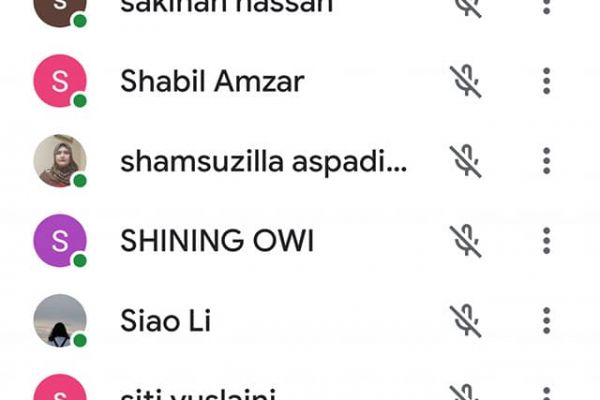Image resolution: width=600 pixels, height=400 pixels.
Task: Tap the muted microphone icon for Shabil Amzar
Action: pos(465,81)
